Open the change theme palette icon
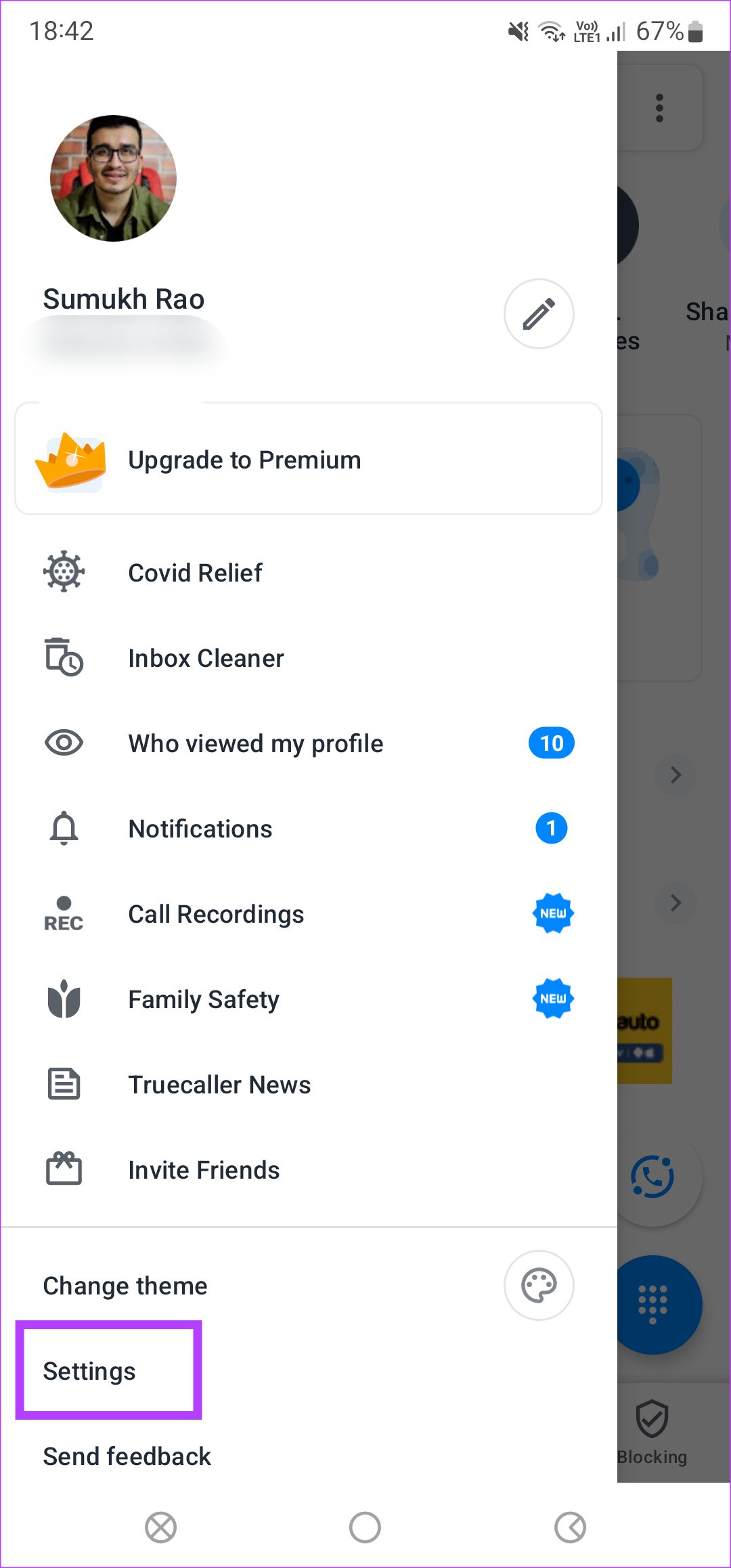This screenshot has height=1568, width=731. (539, 1285)
